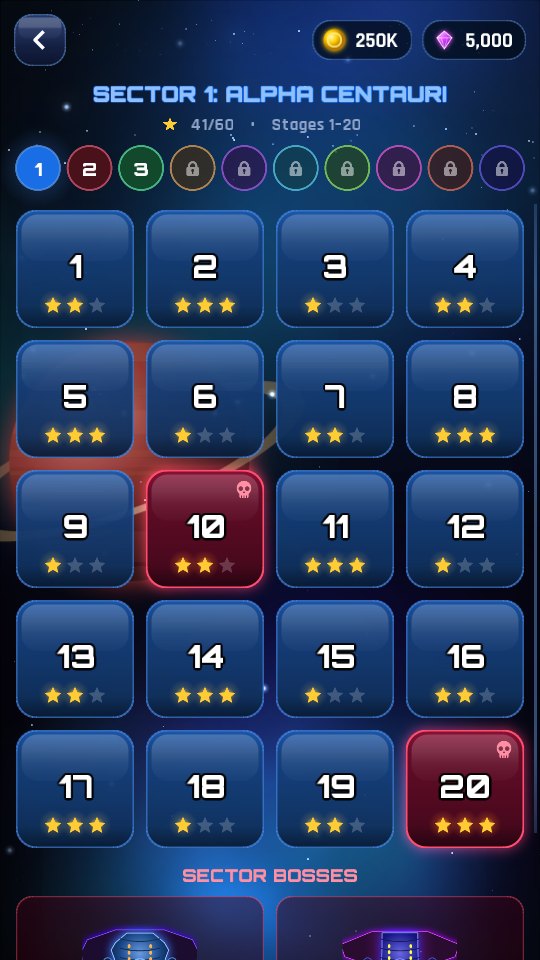
Task: Switch to sector 3
Action: click(x=141, y=168)
